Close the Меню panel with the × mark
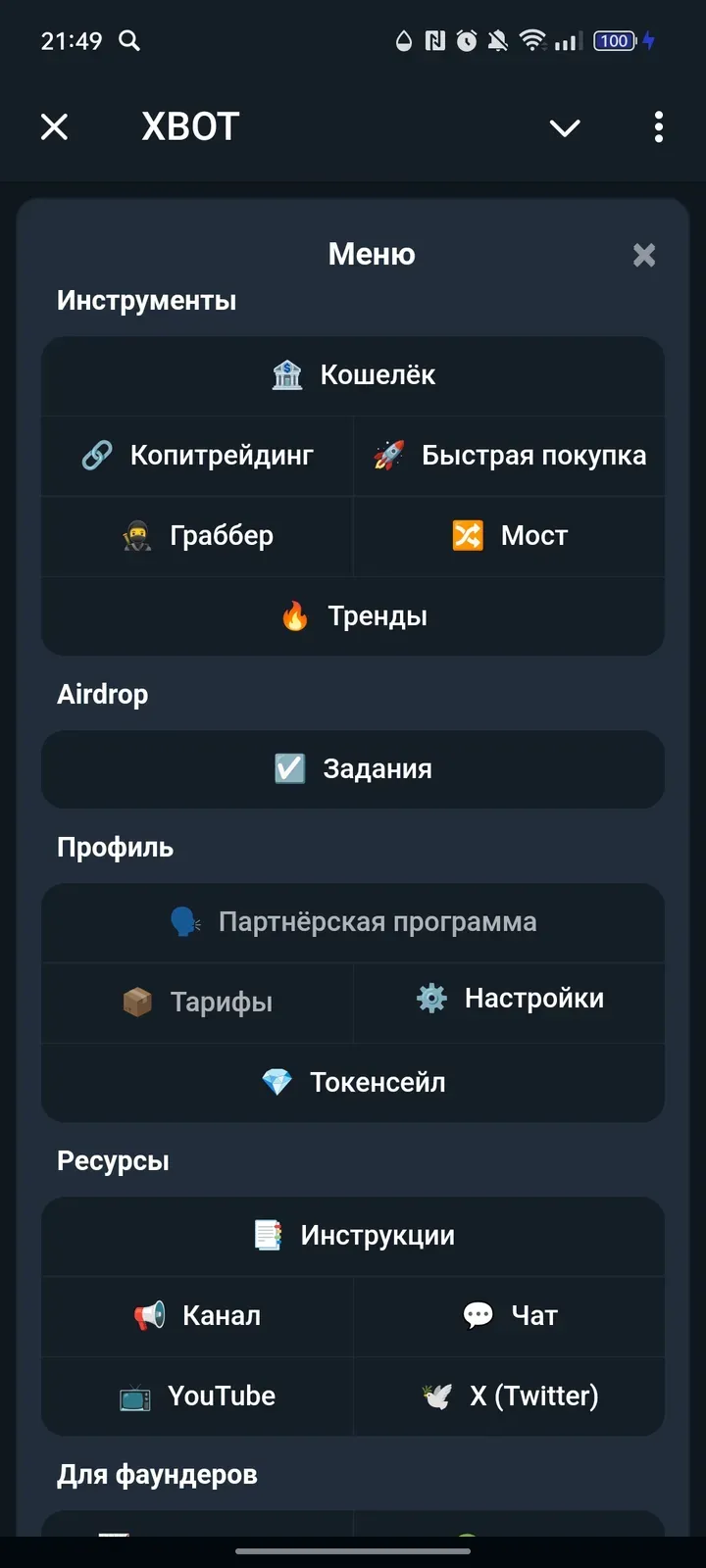Screen dimensions: 706x1568 (643, 255)
